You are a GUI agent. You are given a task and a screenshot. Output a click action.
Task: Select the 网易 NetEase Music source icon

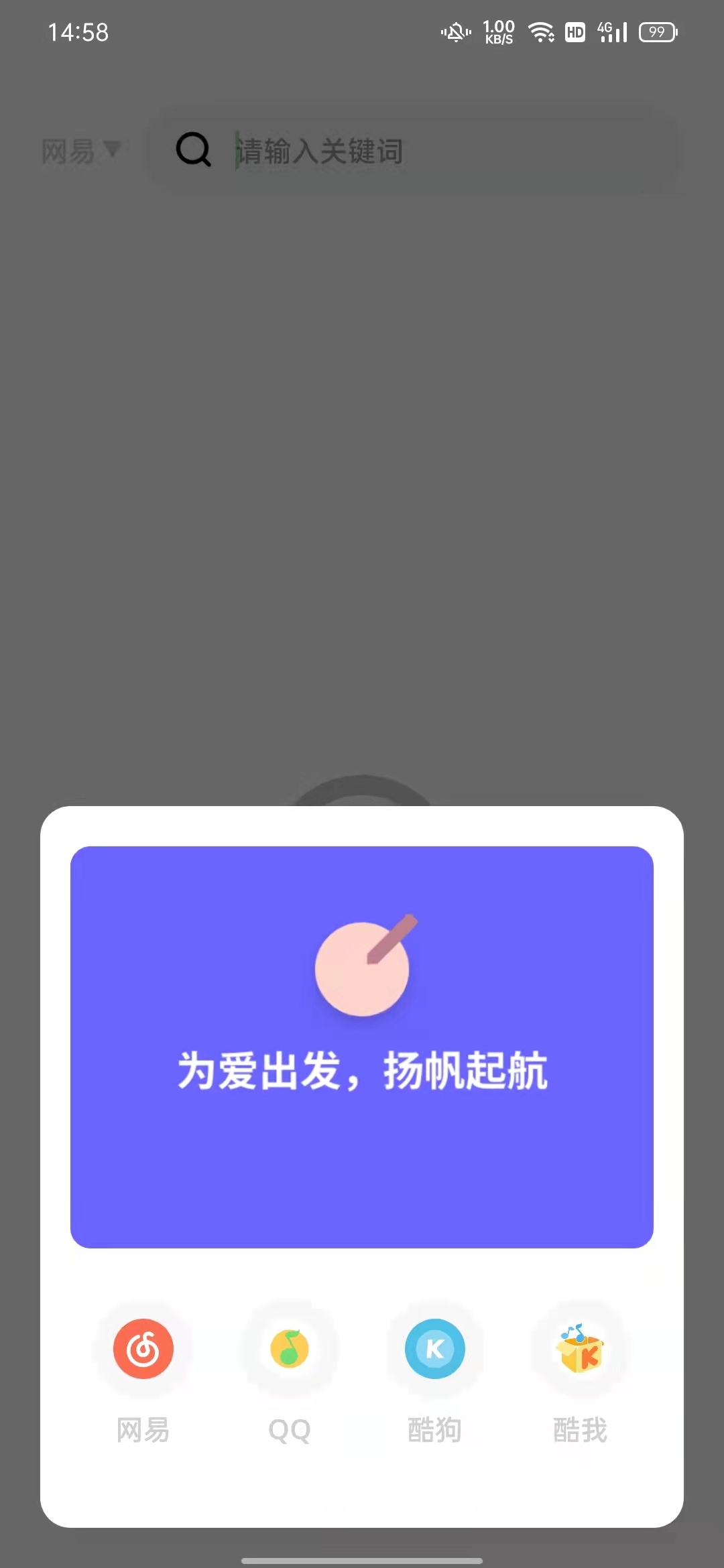pos(144,1349)
